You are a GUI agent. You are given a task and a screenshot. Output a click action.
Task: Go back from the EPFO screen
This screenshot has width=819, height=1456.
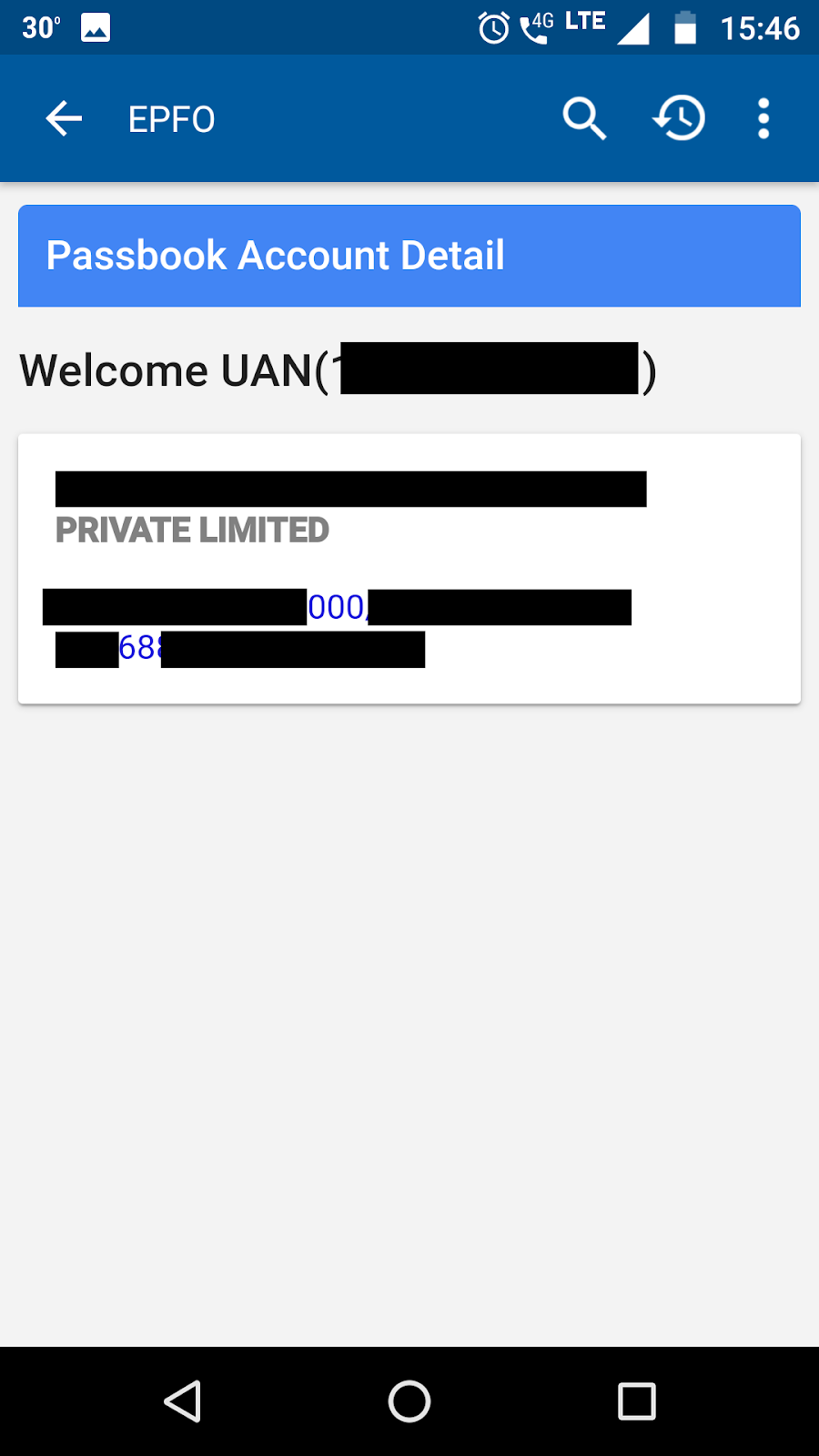[64, 119]
